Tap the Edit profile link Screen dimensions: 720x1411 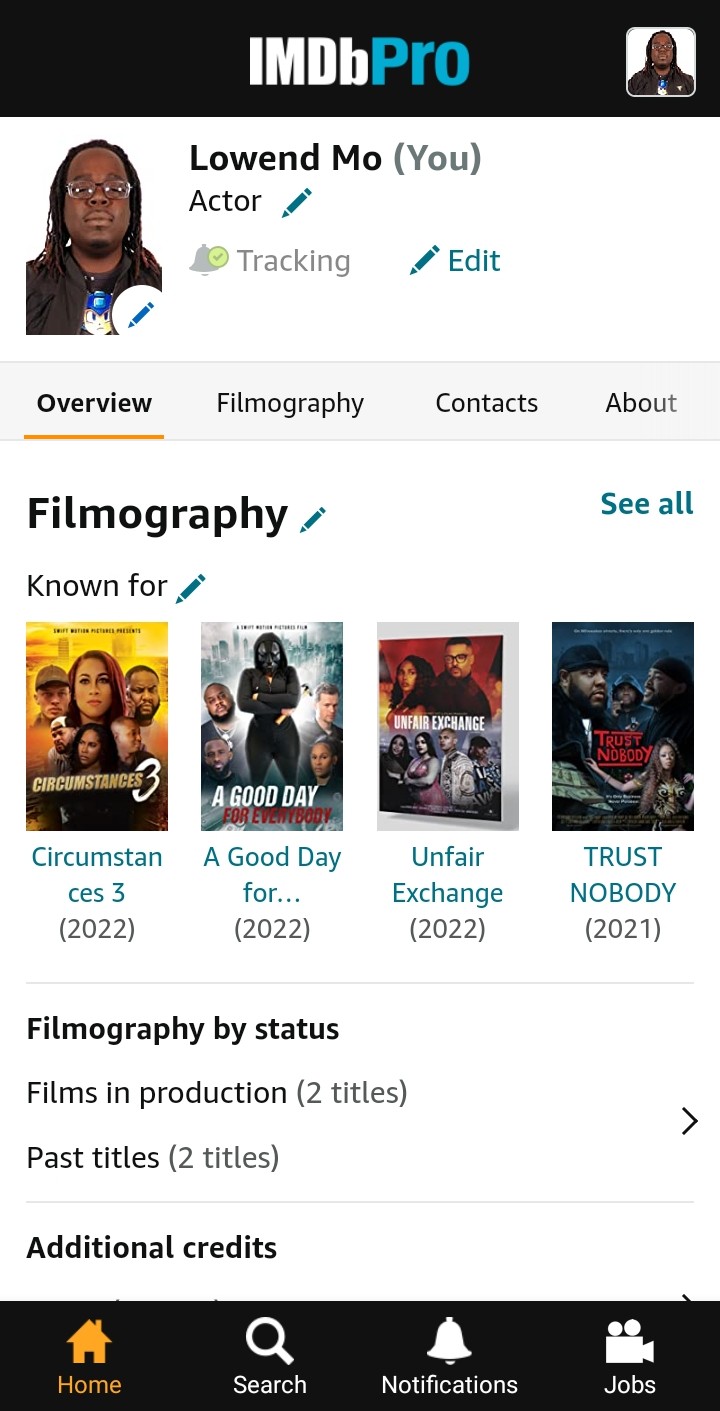(455, 261)
